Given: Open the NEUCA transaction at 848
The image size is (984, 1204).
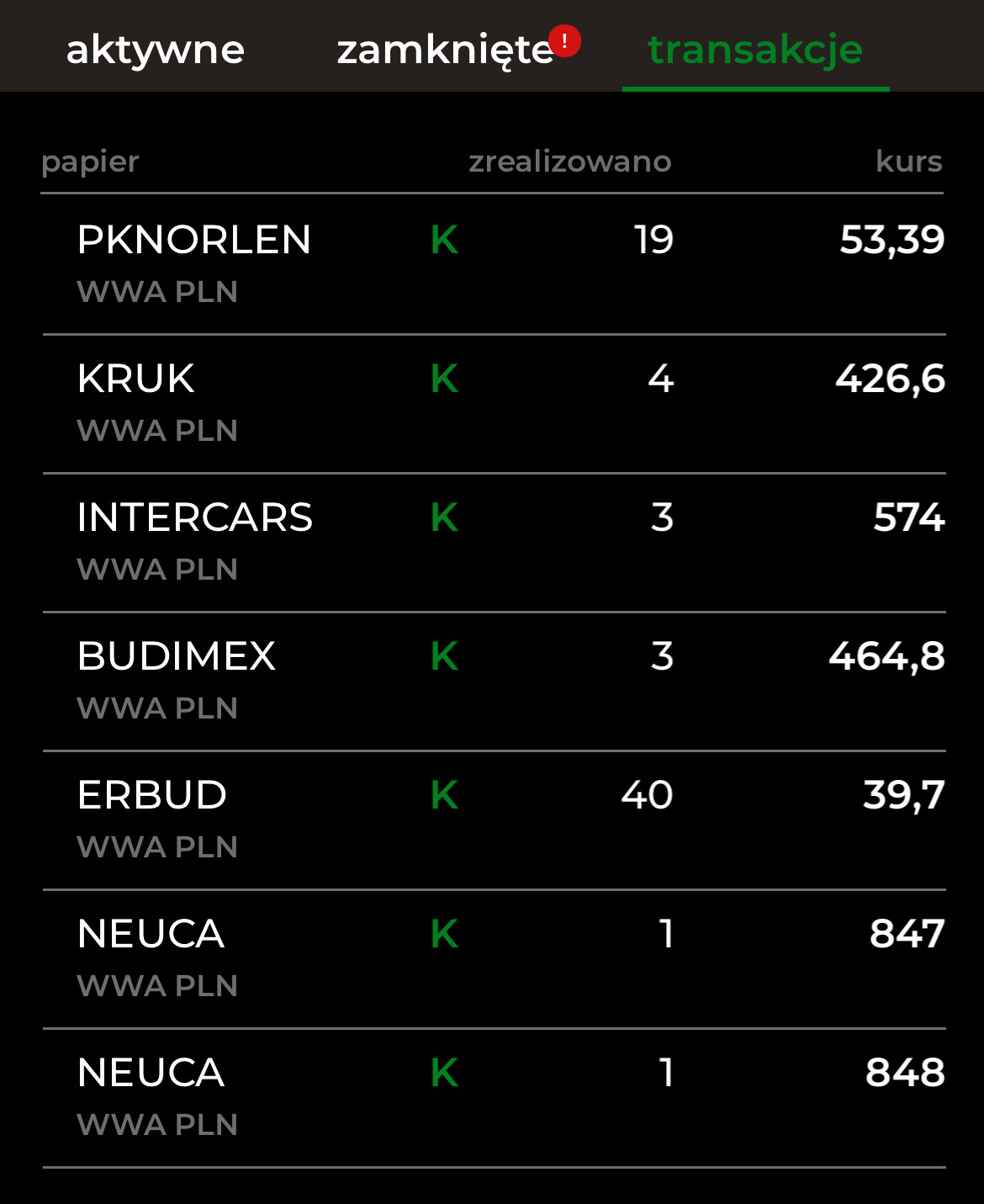Looking at the screenshot, I should pyautogui.click(x=493, y=1097).
